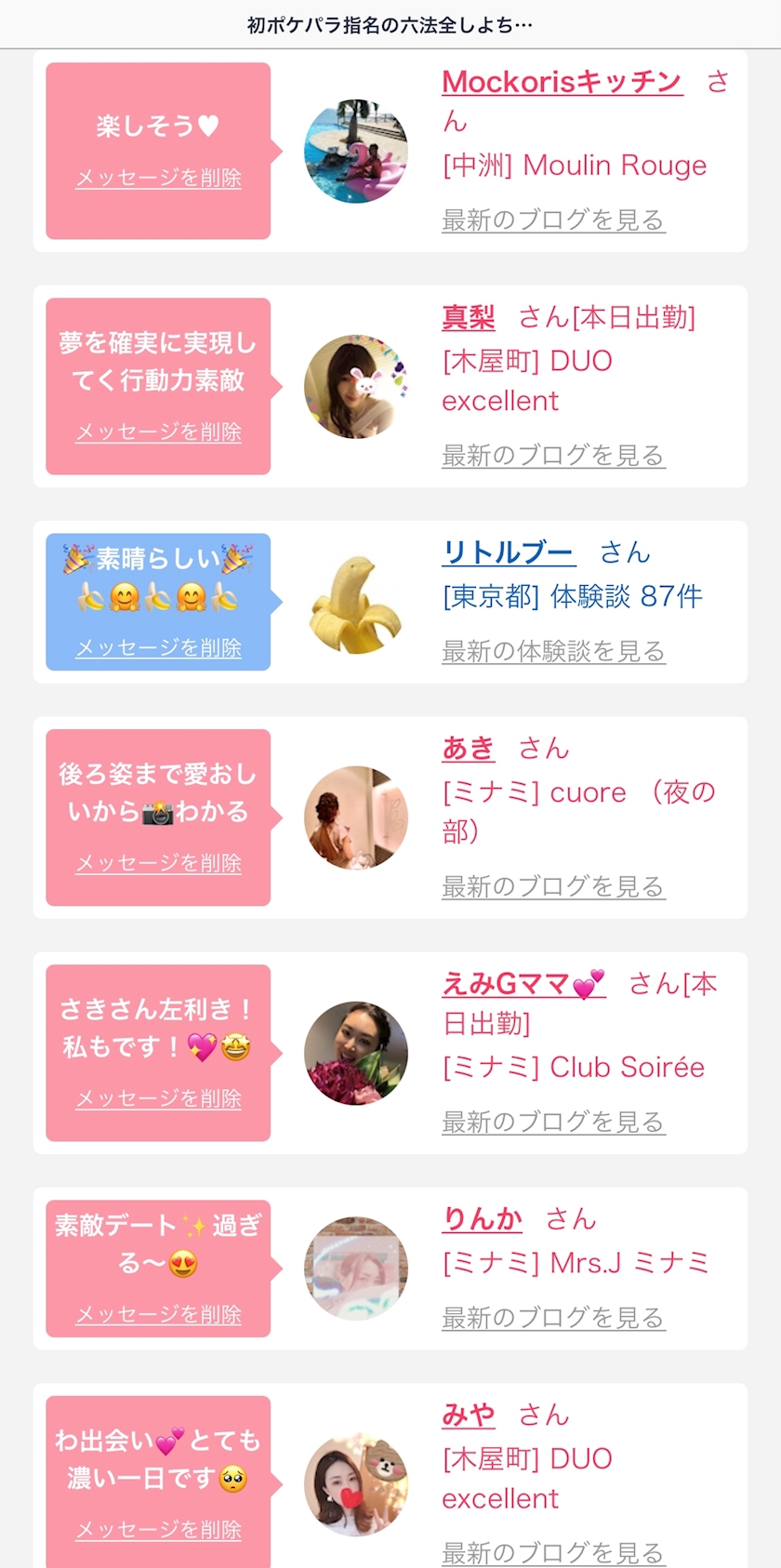
Task: Tap the banana dolphin avatar of リトルブー
Action: click(x=356, y=603)
